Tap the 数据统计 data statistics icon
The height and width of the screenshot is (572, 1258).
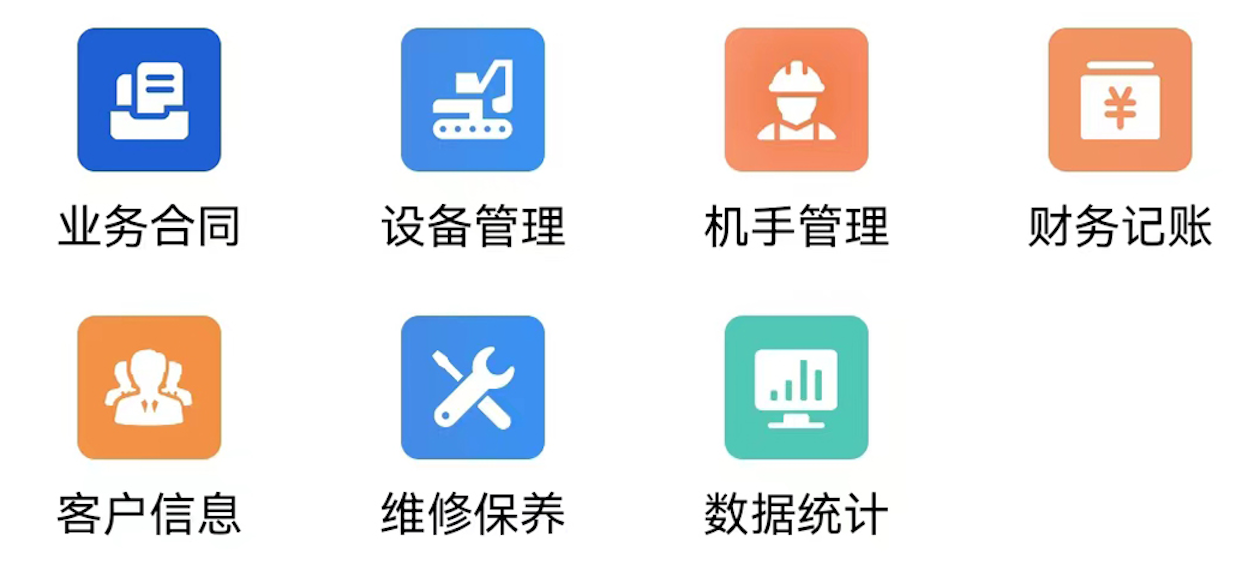tap(796, 388)
